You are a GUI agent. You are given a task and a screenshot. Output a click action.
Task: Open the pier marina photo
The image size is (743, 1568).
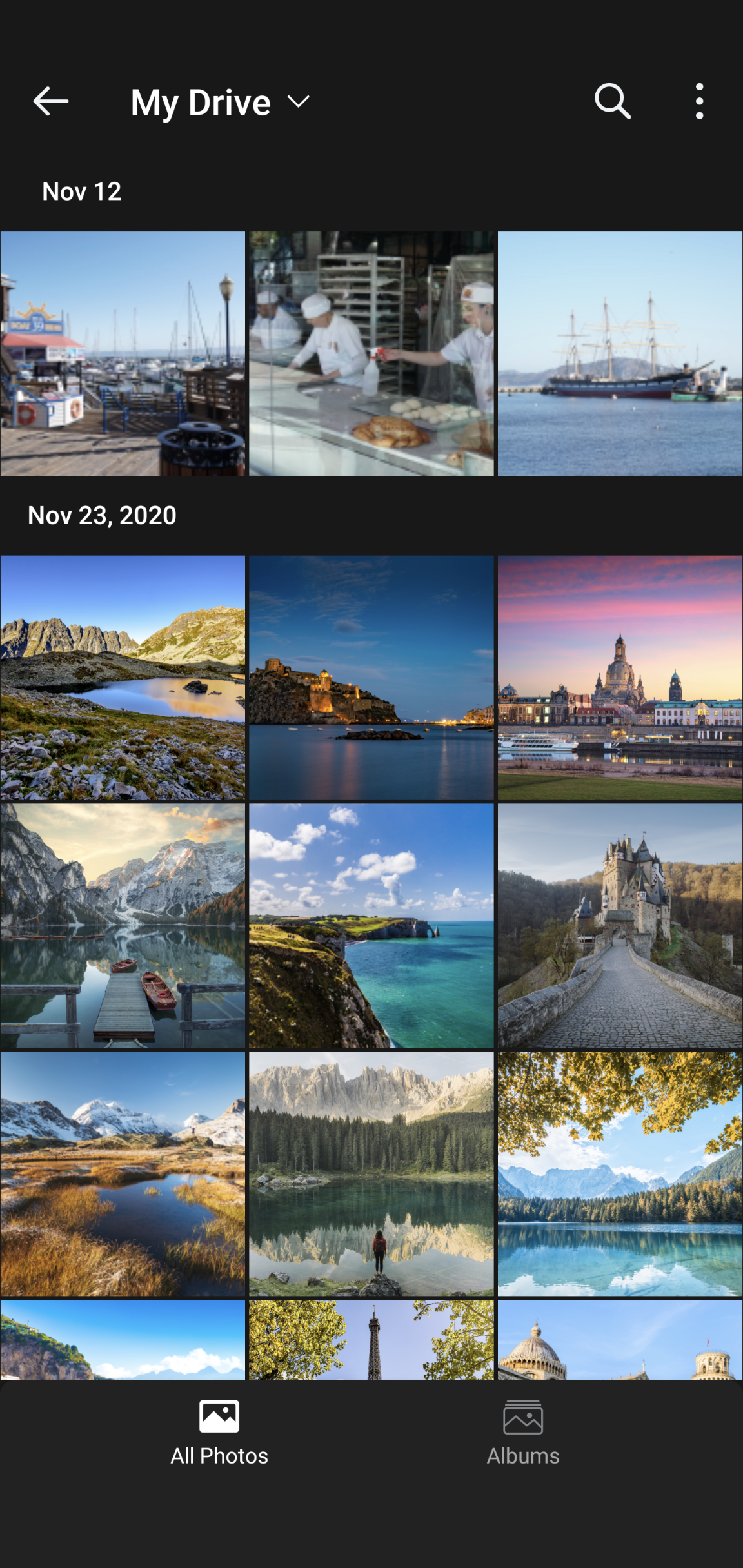click(123, 354)
